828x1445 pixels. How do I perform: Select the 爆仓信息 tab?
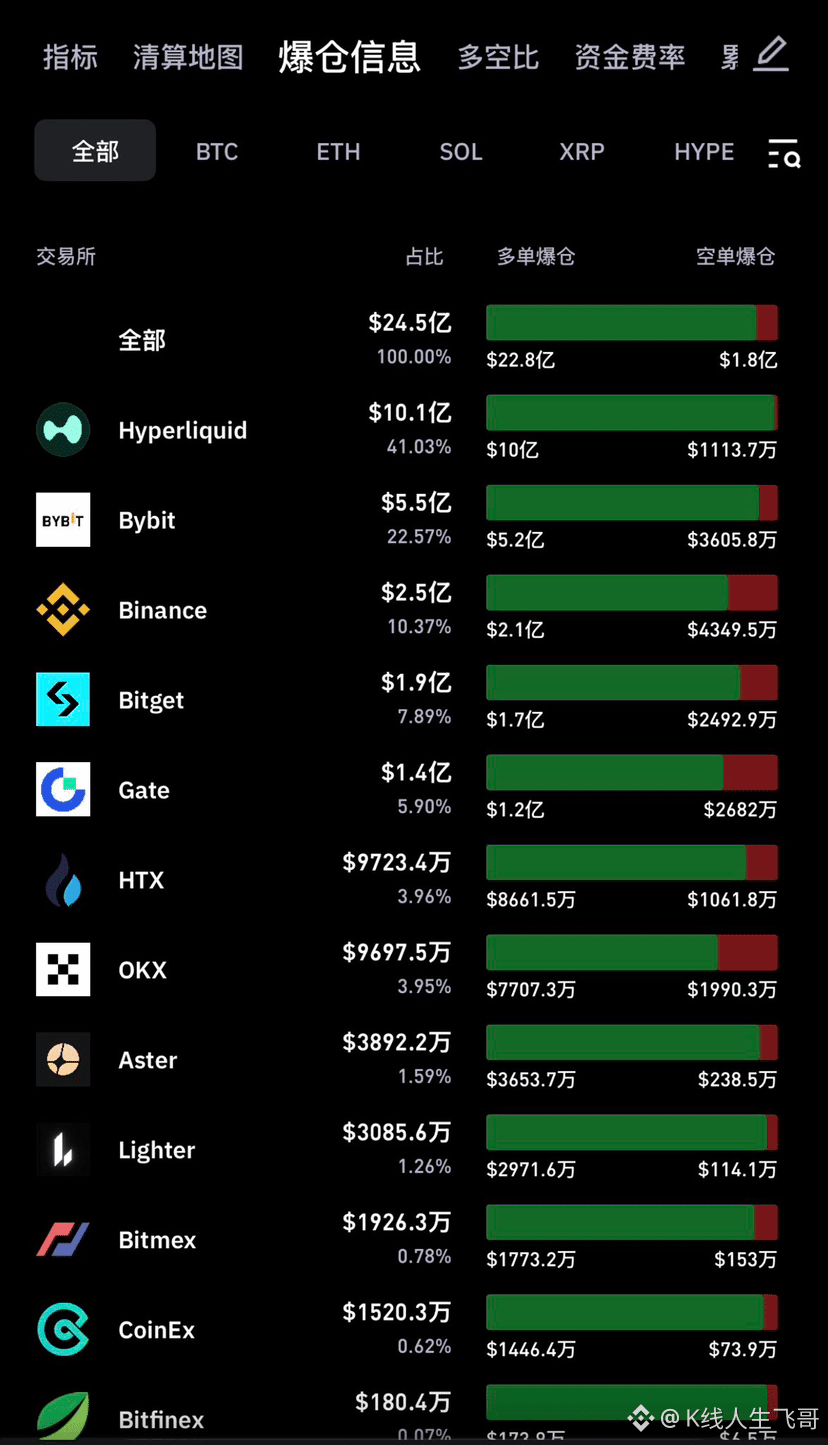[x=349, y=57]
